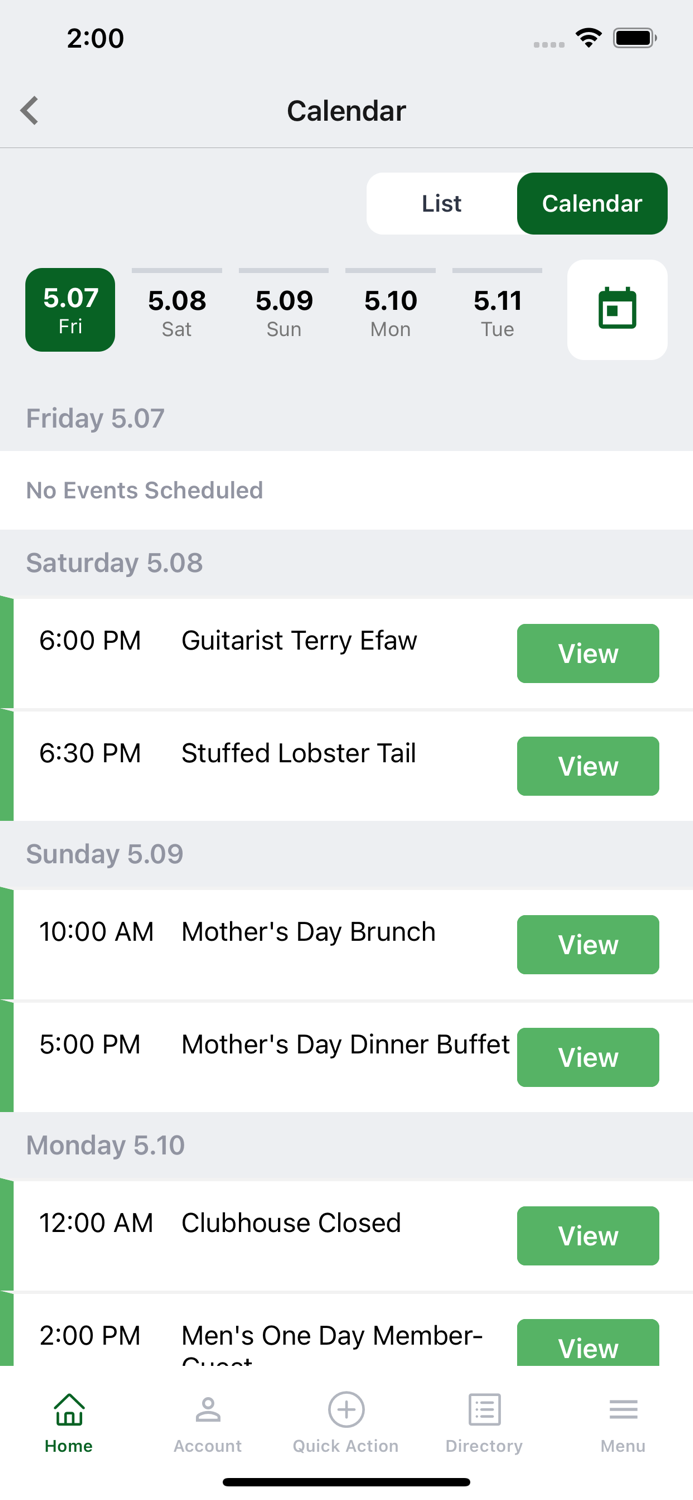View the Mother's Day Brunch event

[x=588, y=945]
